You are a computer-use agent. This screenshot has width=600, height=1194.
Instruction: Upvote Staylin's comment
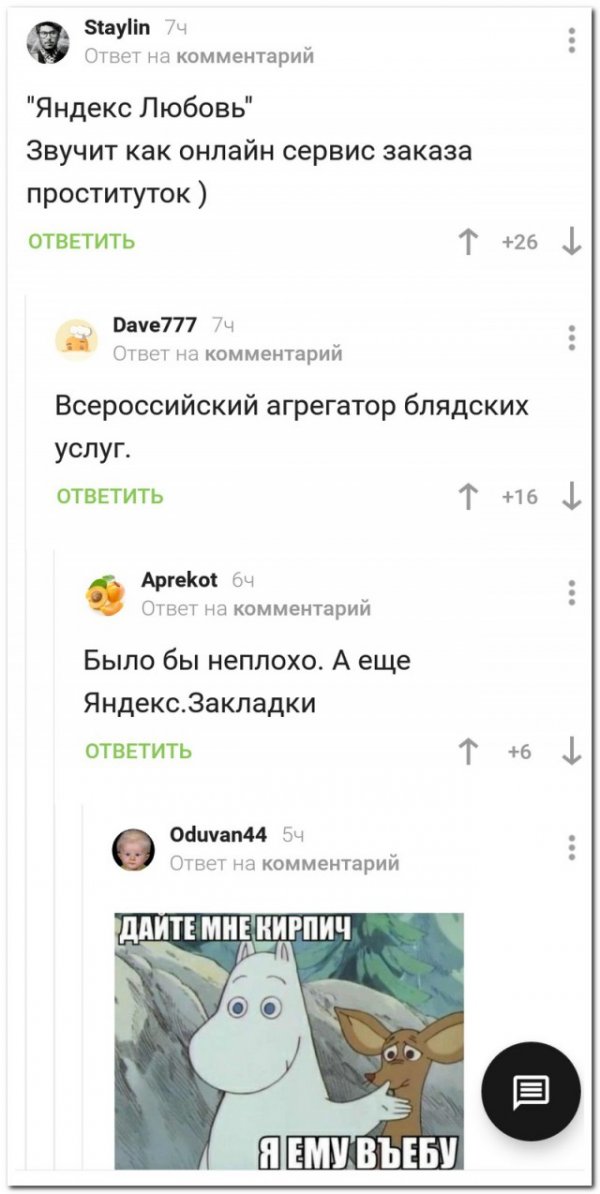coord(465,242)
